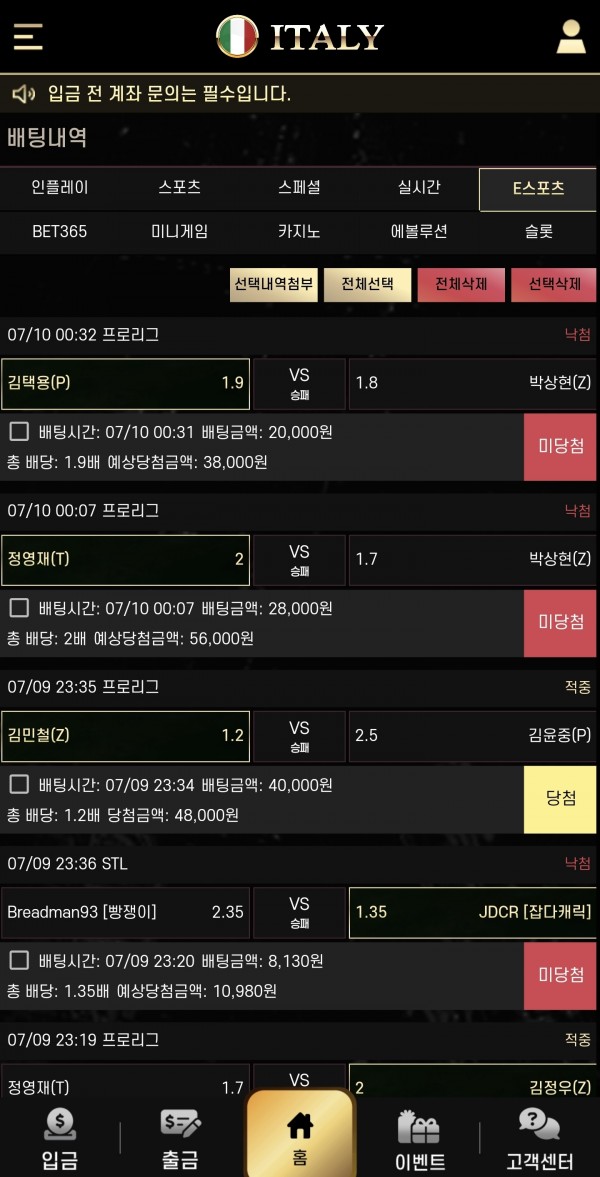
Task: Tap the 전체선택 button
Action: tap(368, 284)
